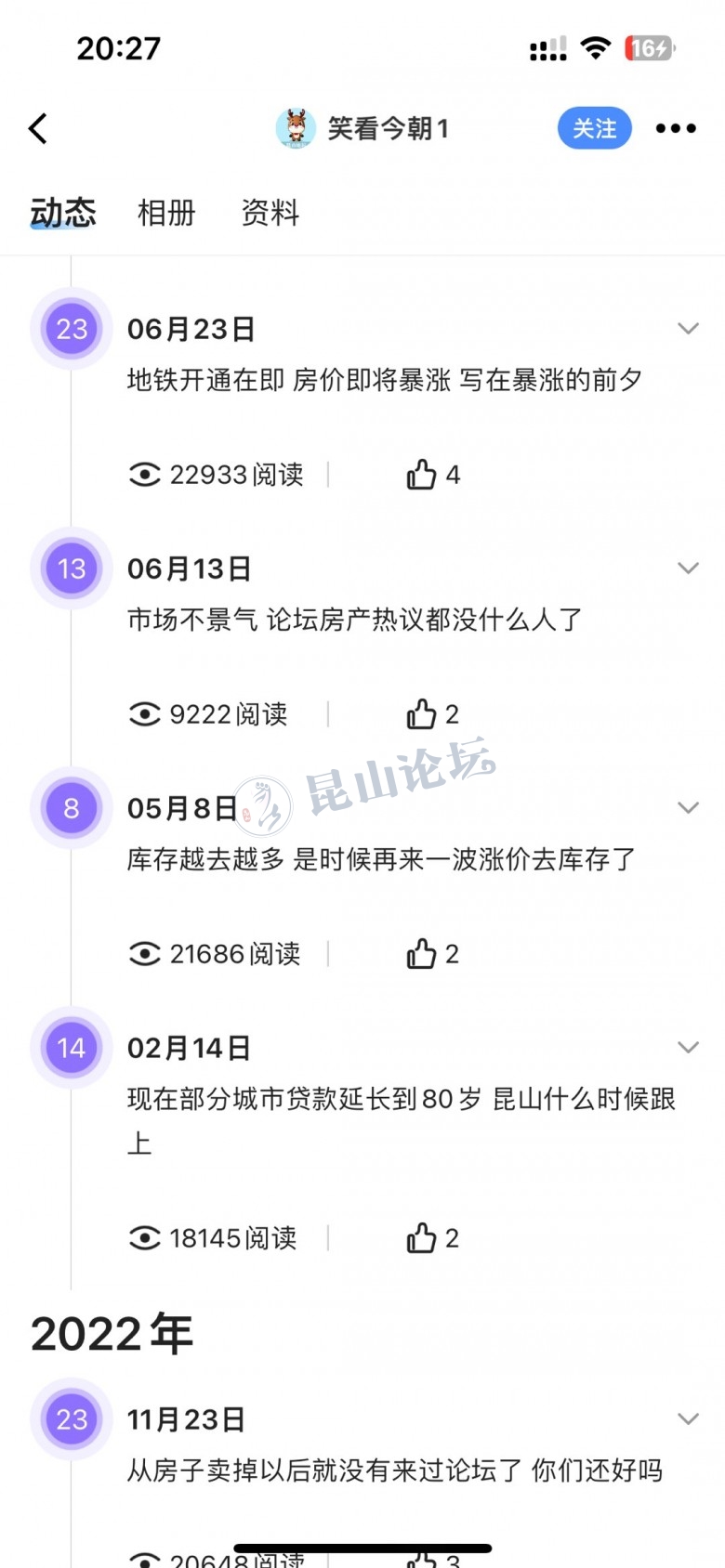Image resolution: width=725 pixels, height=1568 pixels.
Task: Like the 02月14日 post
Action: click(422, 1238)
